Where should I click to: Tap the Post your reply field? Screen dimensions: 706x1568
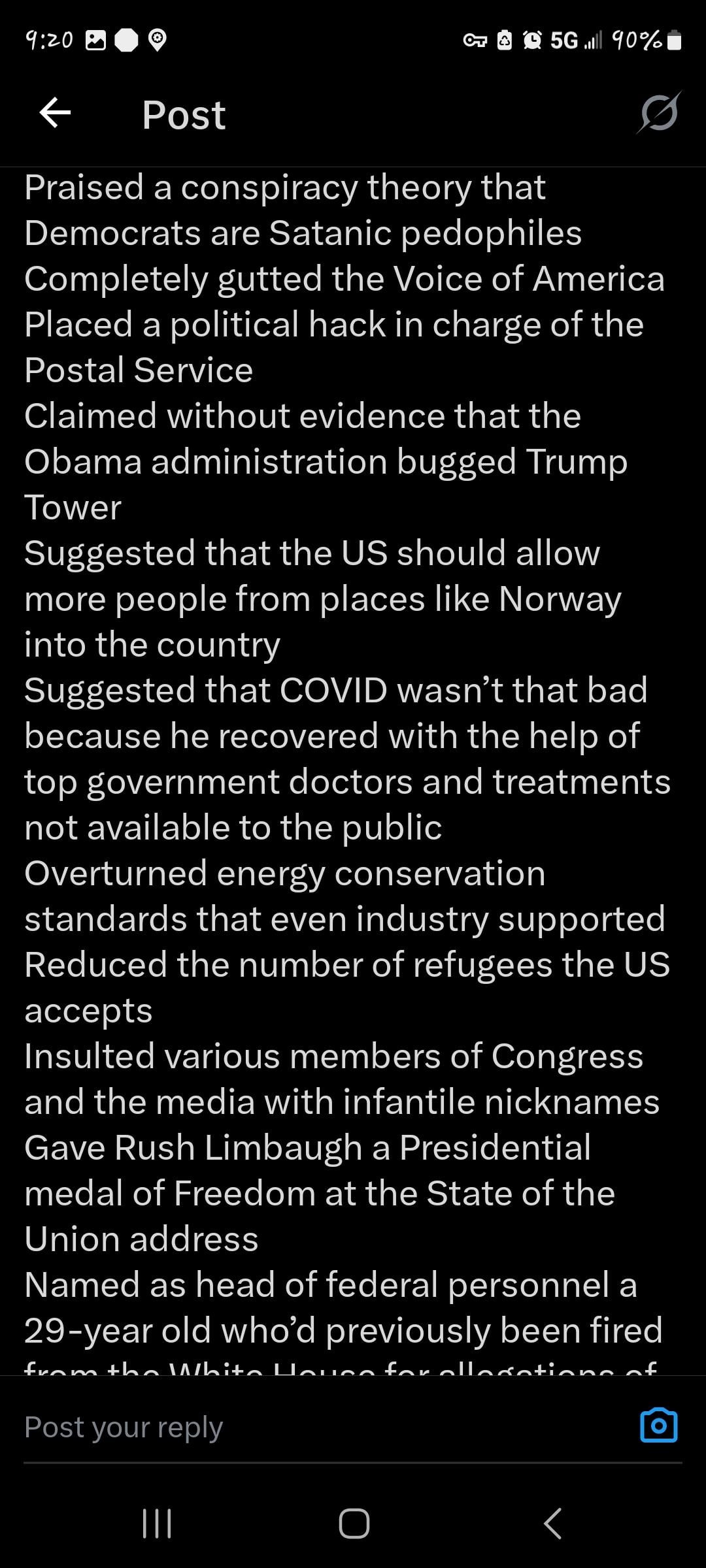click(x=314, y=1427)
